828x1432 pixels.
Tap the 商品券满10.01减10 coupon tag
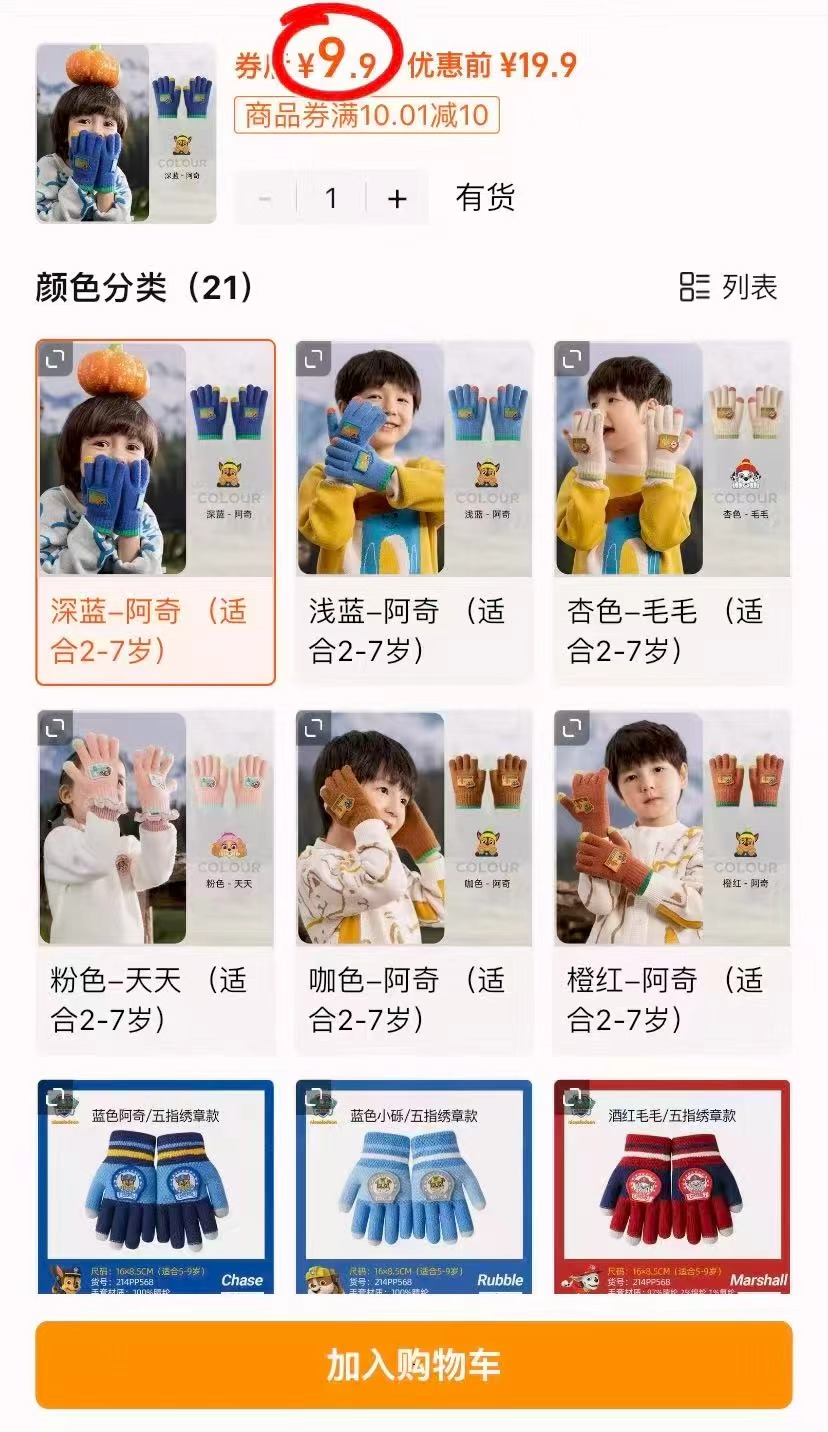click(366, 115)
